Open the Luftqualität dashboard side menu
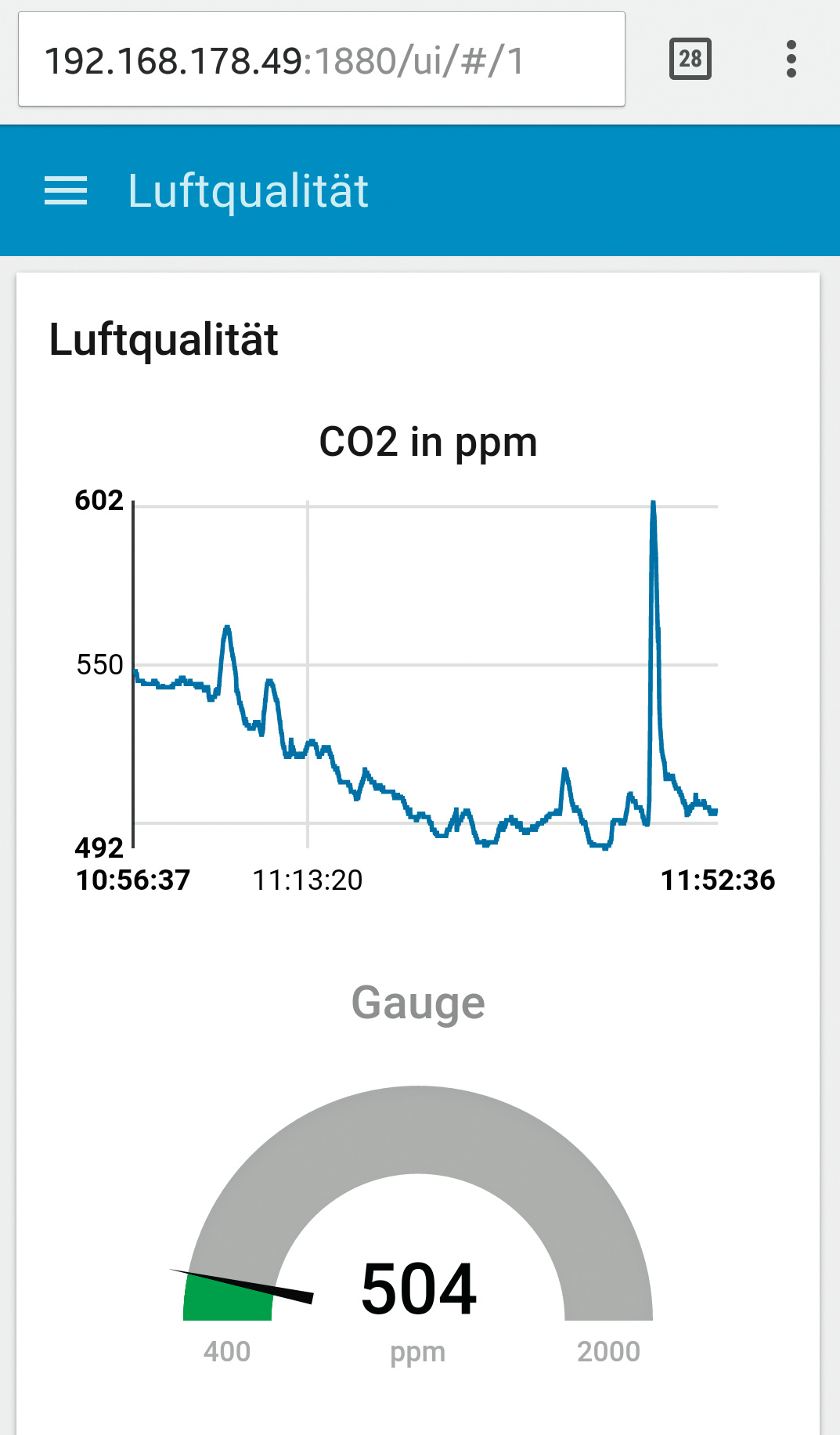Viewport: 840px width, 1435px height. [x=66, y=190]
